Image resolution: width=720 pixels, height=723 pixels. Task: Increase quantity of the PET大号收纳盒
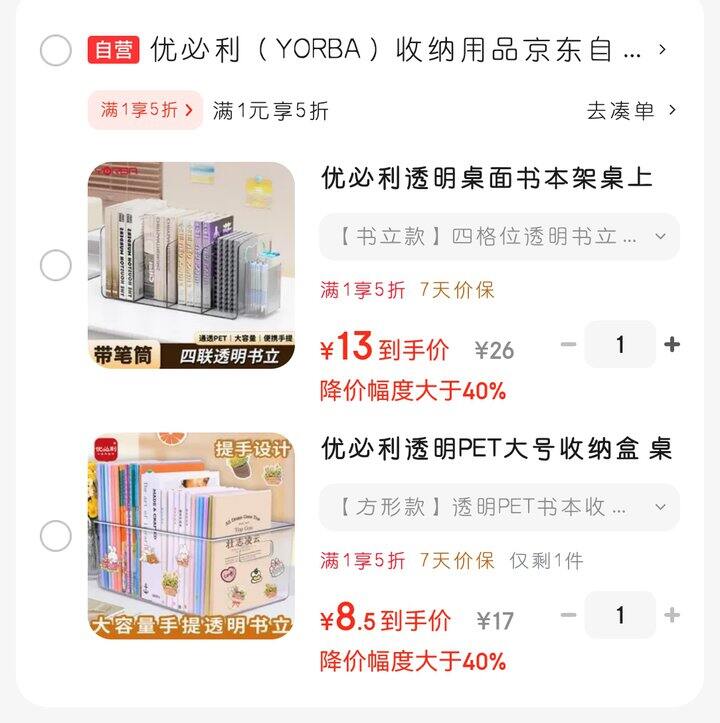pos(672,615)
